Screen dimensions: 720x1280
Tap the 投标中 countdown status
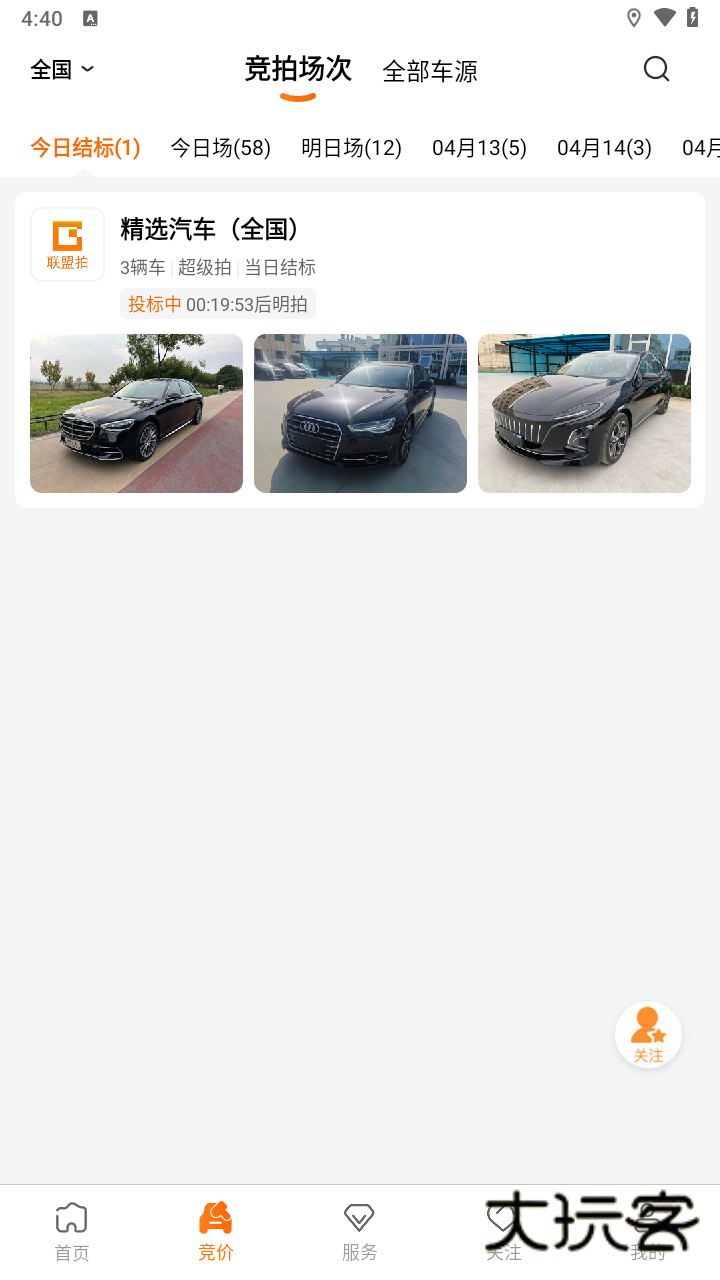click(154, 303)
